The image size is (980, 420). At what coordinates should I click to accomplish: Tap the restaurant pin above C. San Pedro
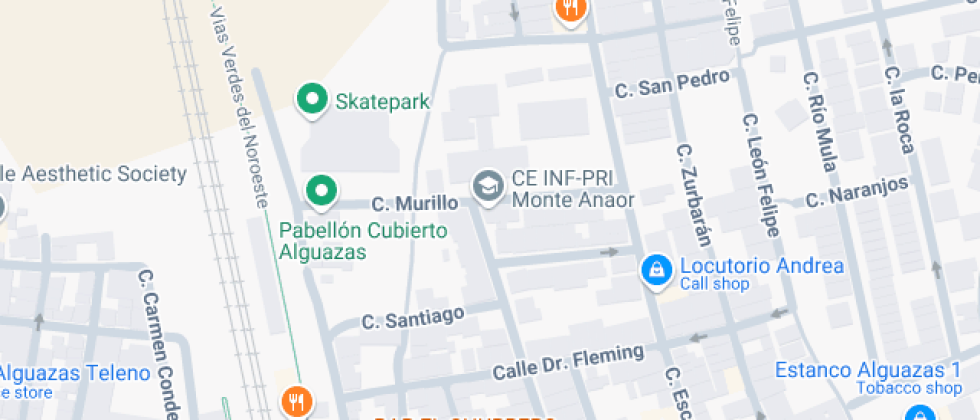[x=571, y=10]
